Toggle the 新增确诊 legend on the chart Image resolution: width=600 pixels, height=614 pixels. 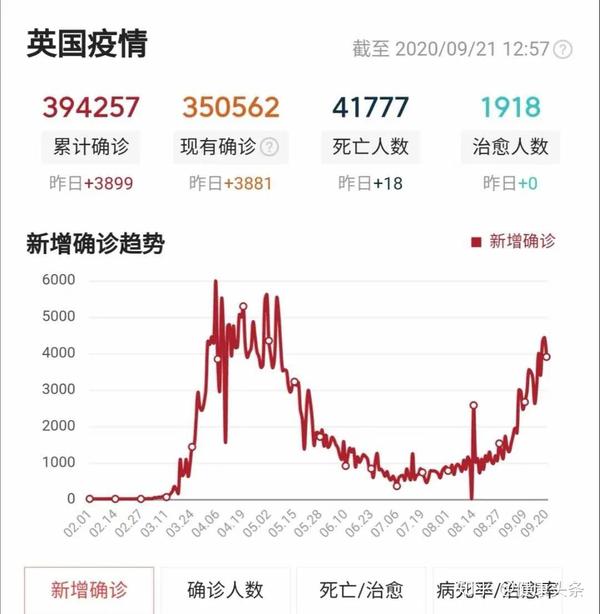pos(513,241)
